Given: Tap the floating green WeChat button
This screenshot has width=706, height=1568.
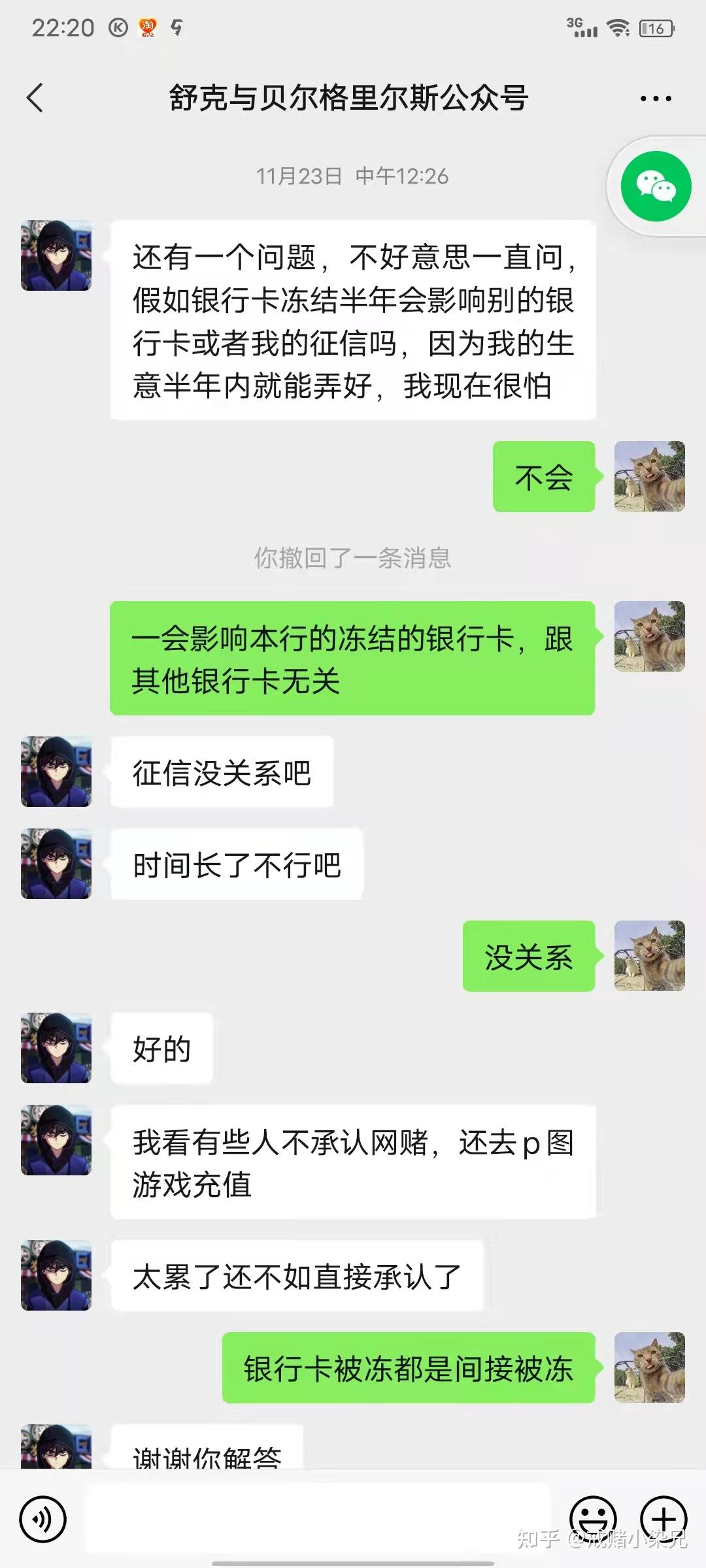Looking at the screenshot, I should tap(656, 187).
